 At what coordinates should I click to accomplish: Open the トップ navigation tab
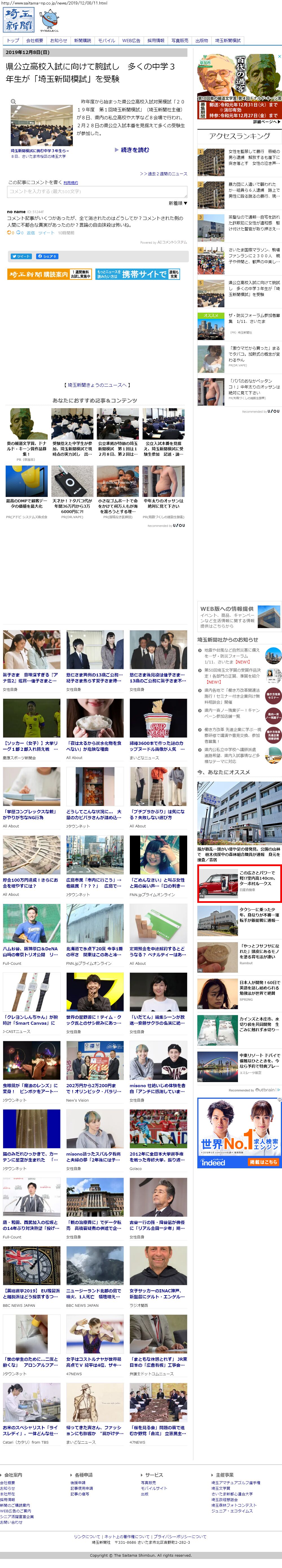(x=13, y=41)
